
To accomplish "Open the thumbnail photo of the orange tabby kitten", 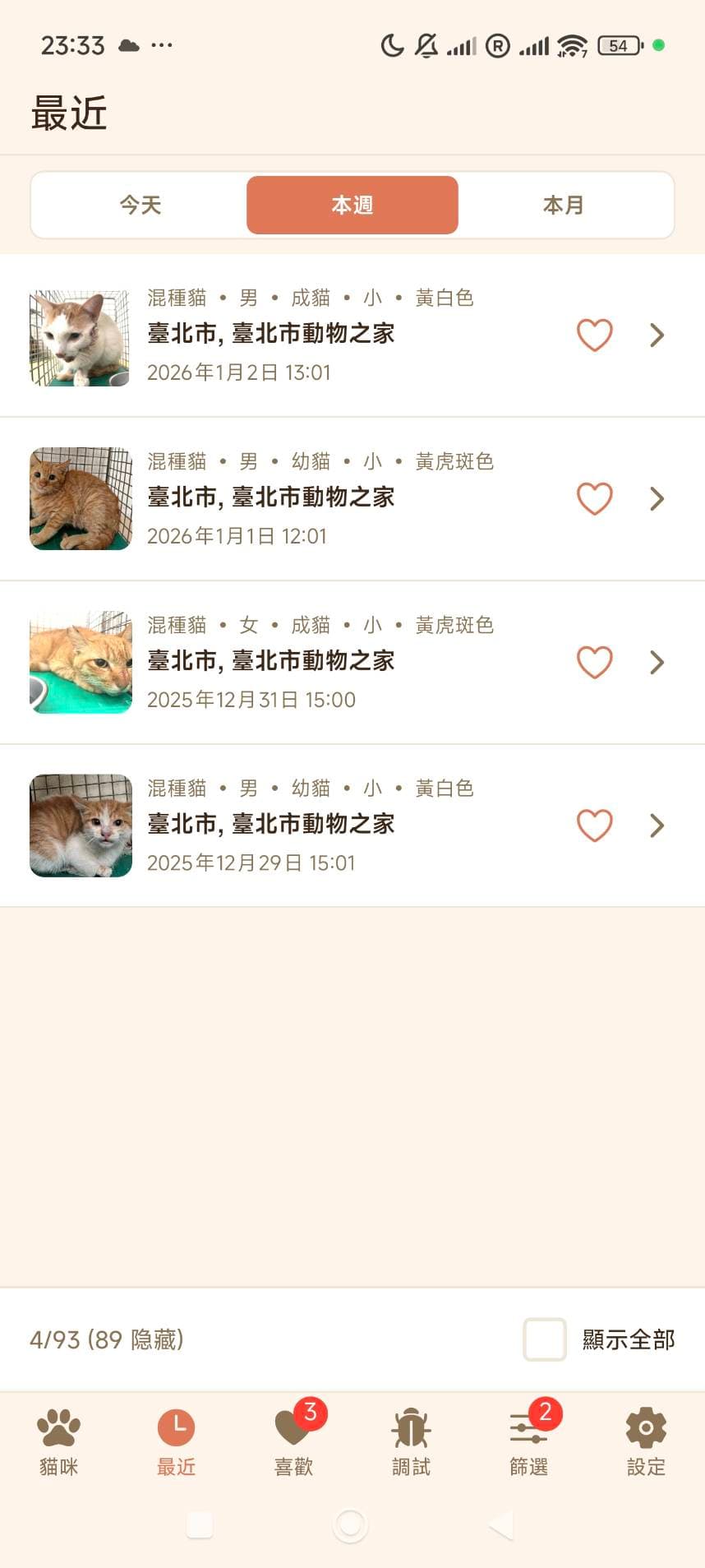I will point(80,498).
